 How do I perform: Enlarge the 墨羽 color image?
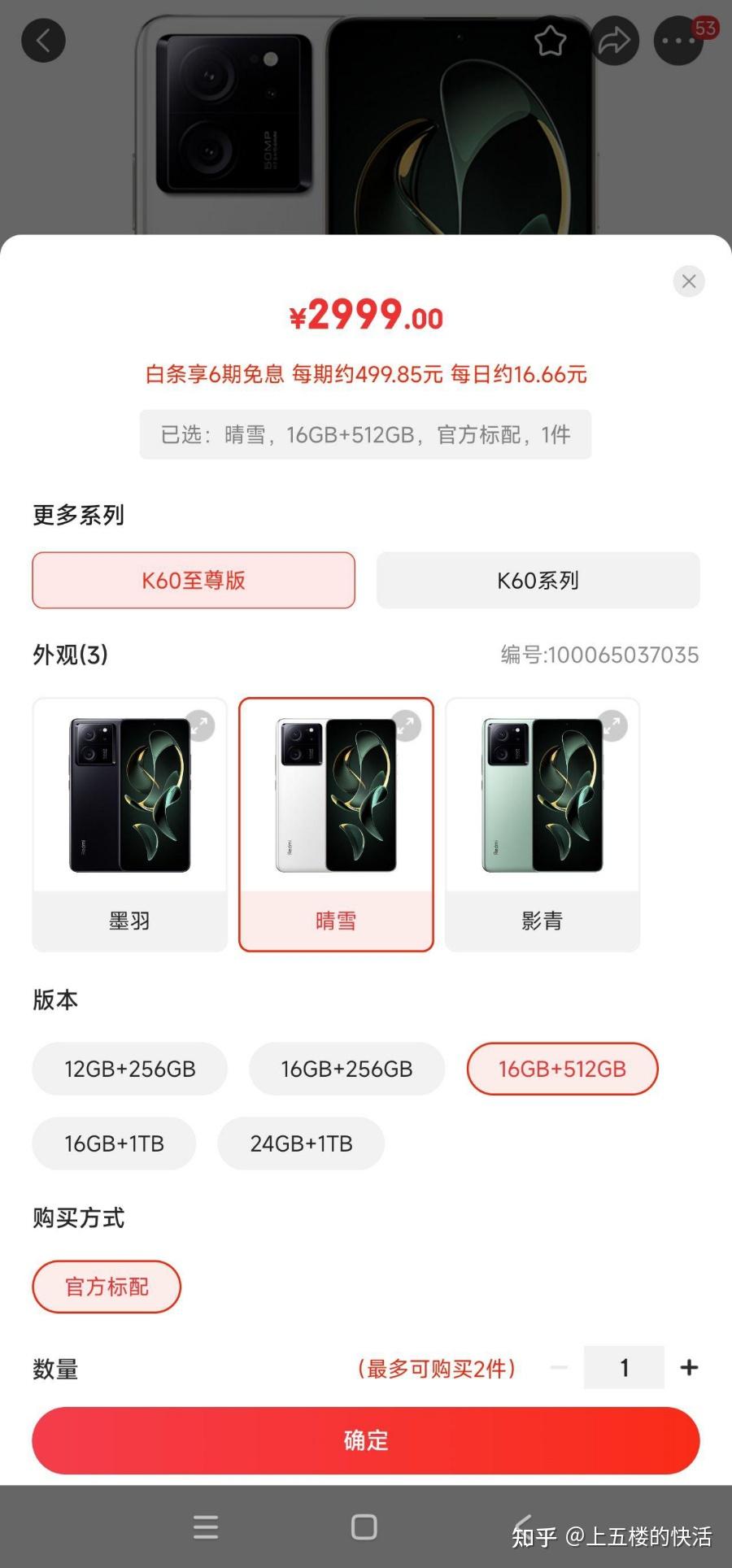[x=199, y=725]
